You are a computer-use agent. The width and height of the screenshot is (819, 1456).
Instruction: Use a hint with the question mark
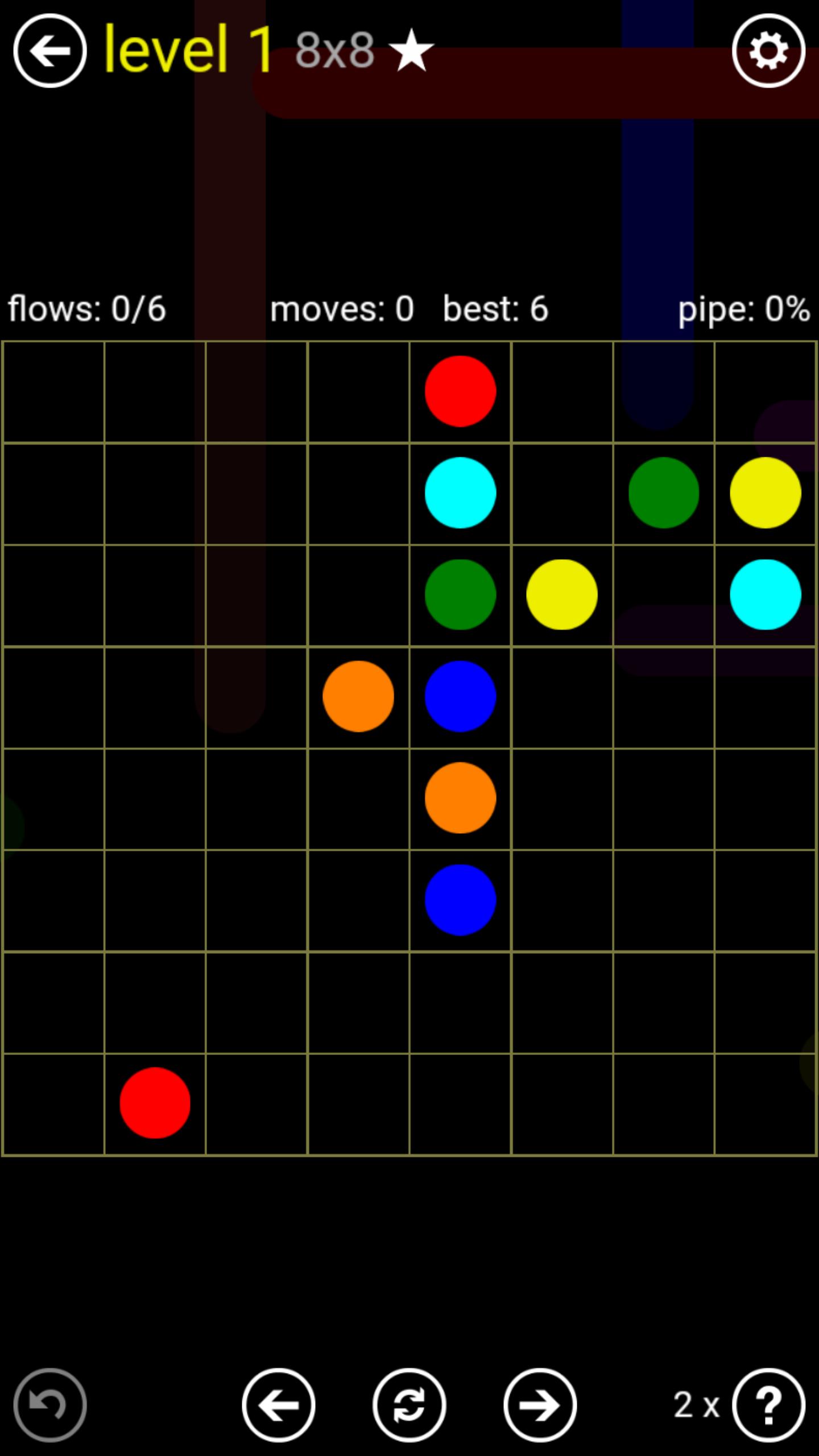click(768, 1405)
